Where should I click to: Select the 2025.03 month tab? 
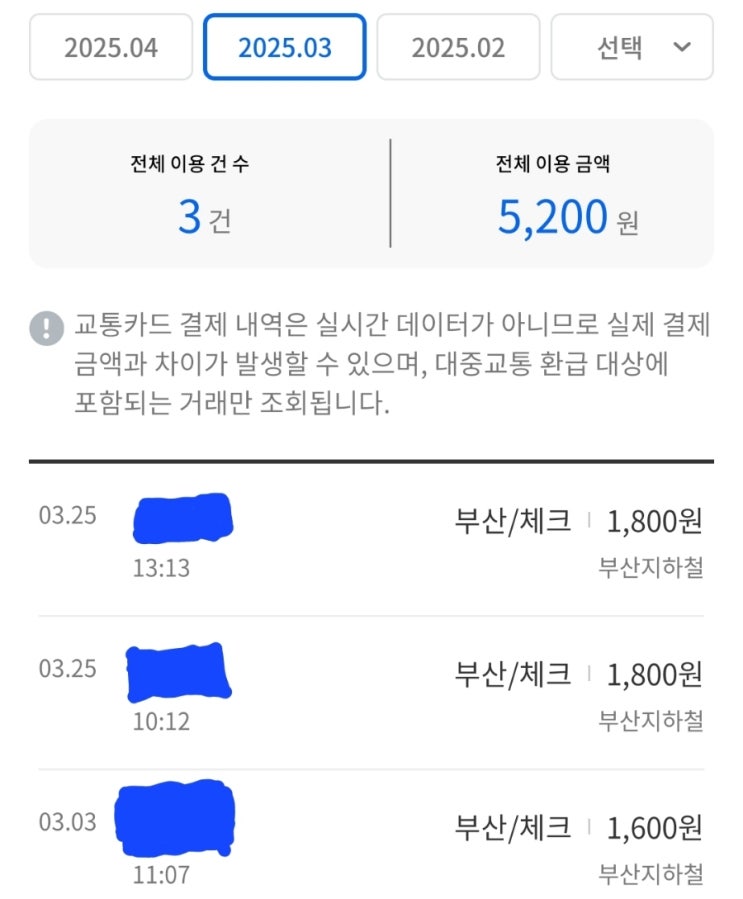click(x=285, y=47)
